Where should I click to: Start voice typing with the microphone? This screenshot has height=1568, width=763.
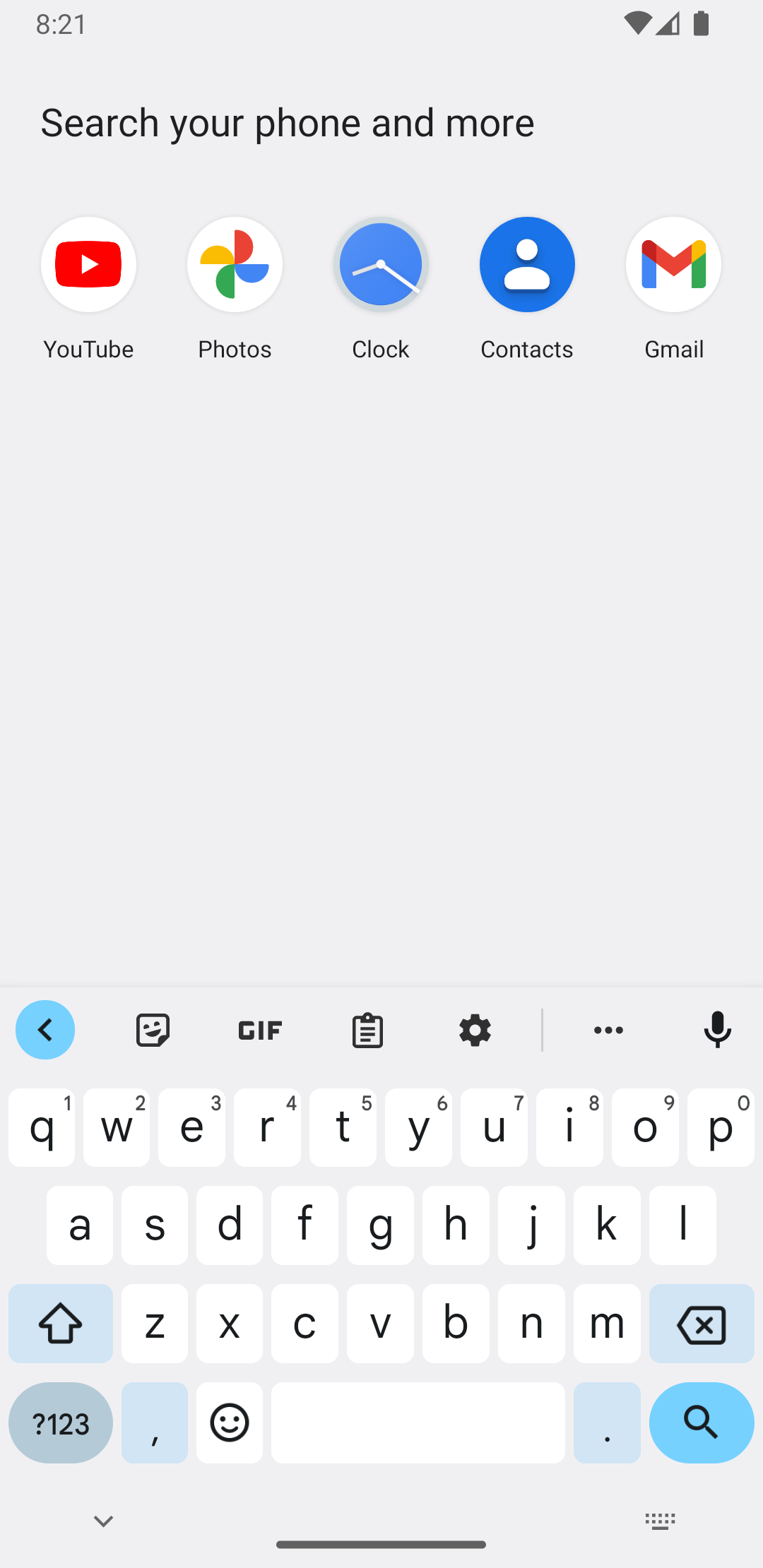[x=717, y=1030]
